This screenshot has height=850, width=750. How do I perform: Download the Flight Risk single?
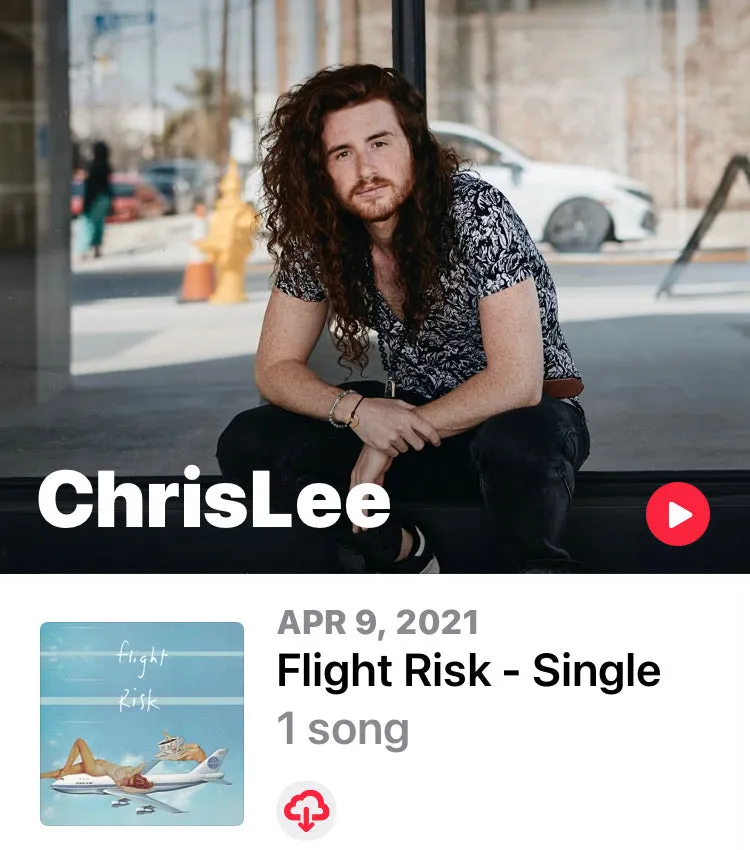point(306,810)
